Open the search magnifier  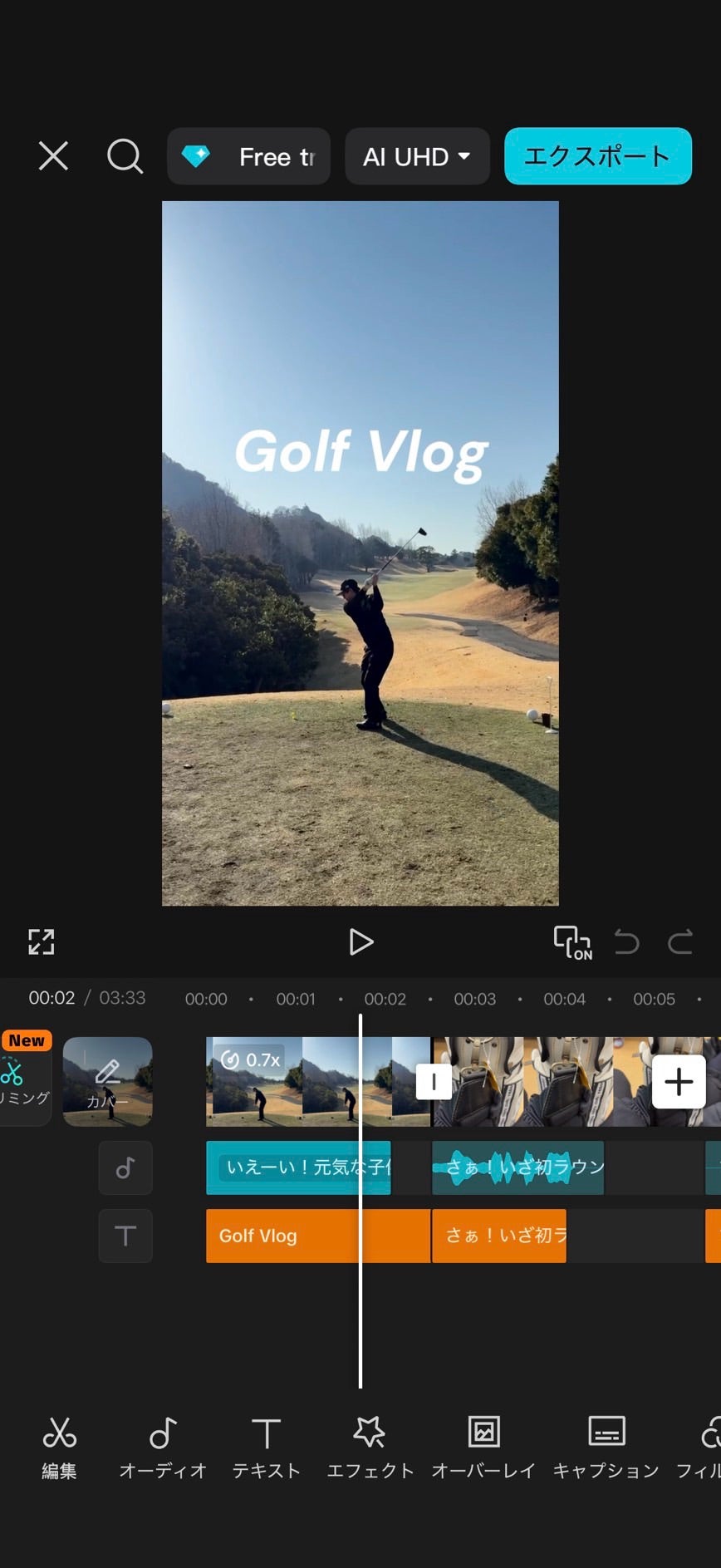(x=125, y=156)
